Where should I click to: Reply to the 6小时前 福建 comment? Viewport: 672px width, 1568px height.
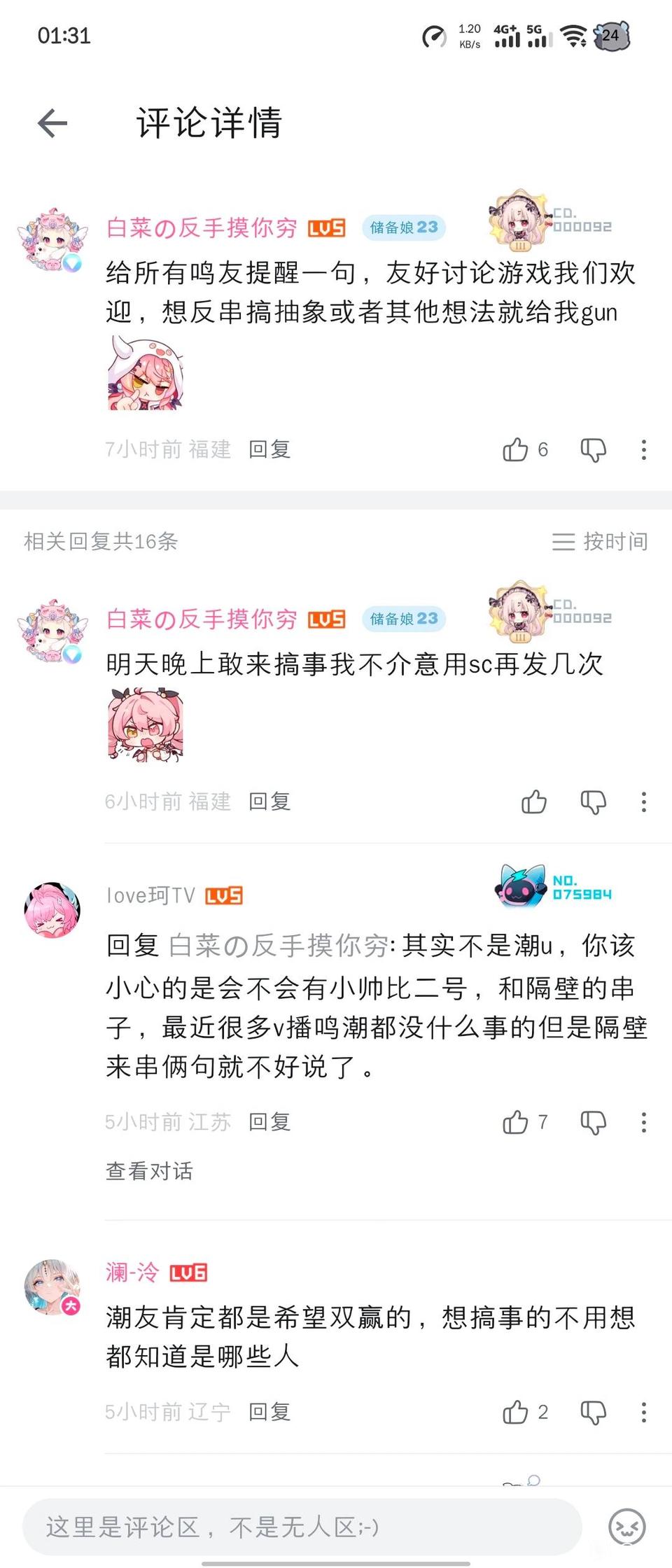click(x=269, y=801)
